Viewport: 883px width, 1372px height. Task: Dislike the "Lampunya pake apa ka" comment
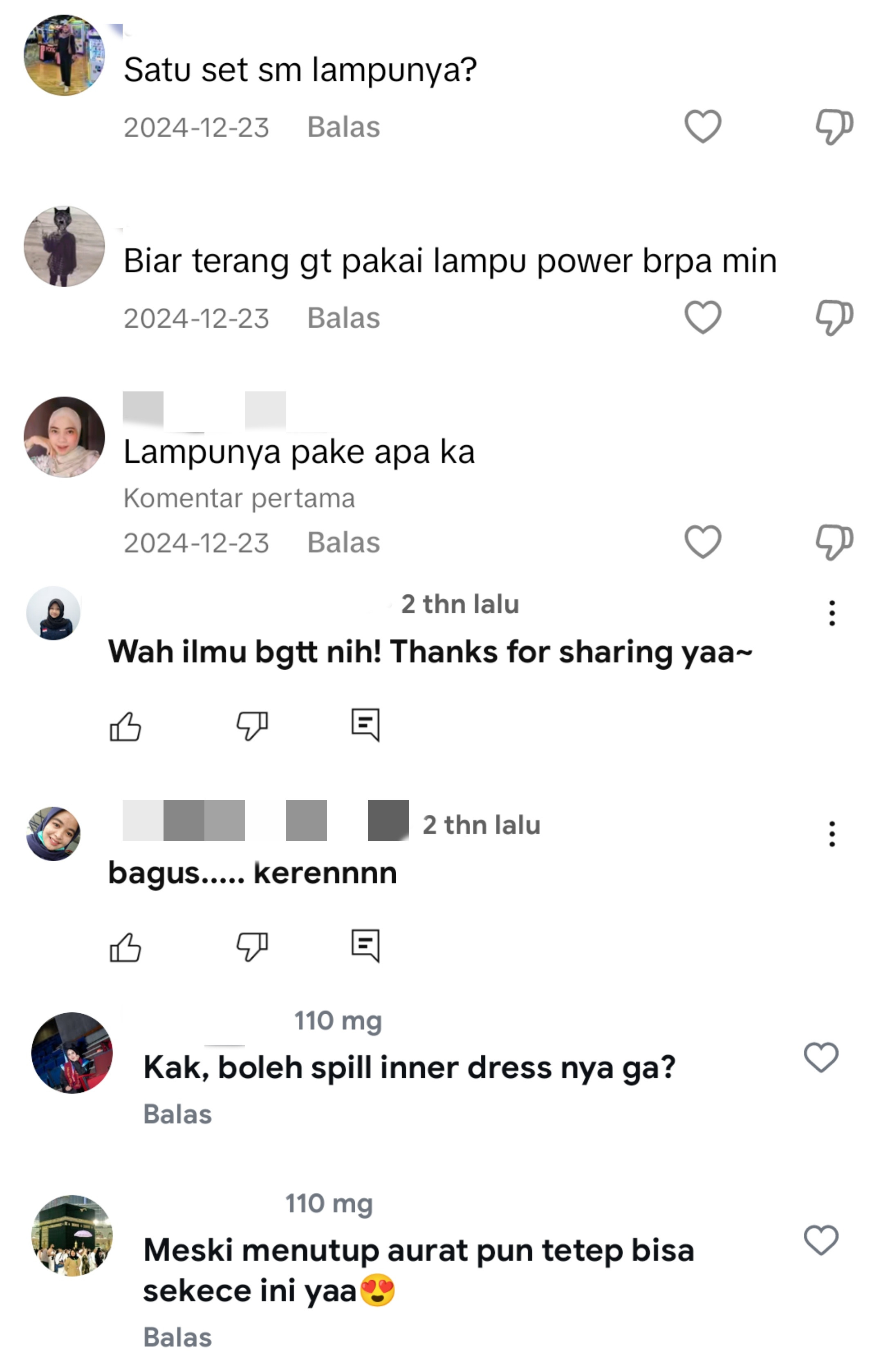834,542
